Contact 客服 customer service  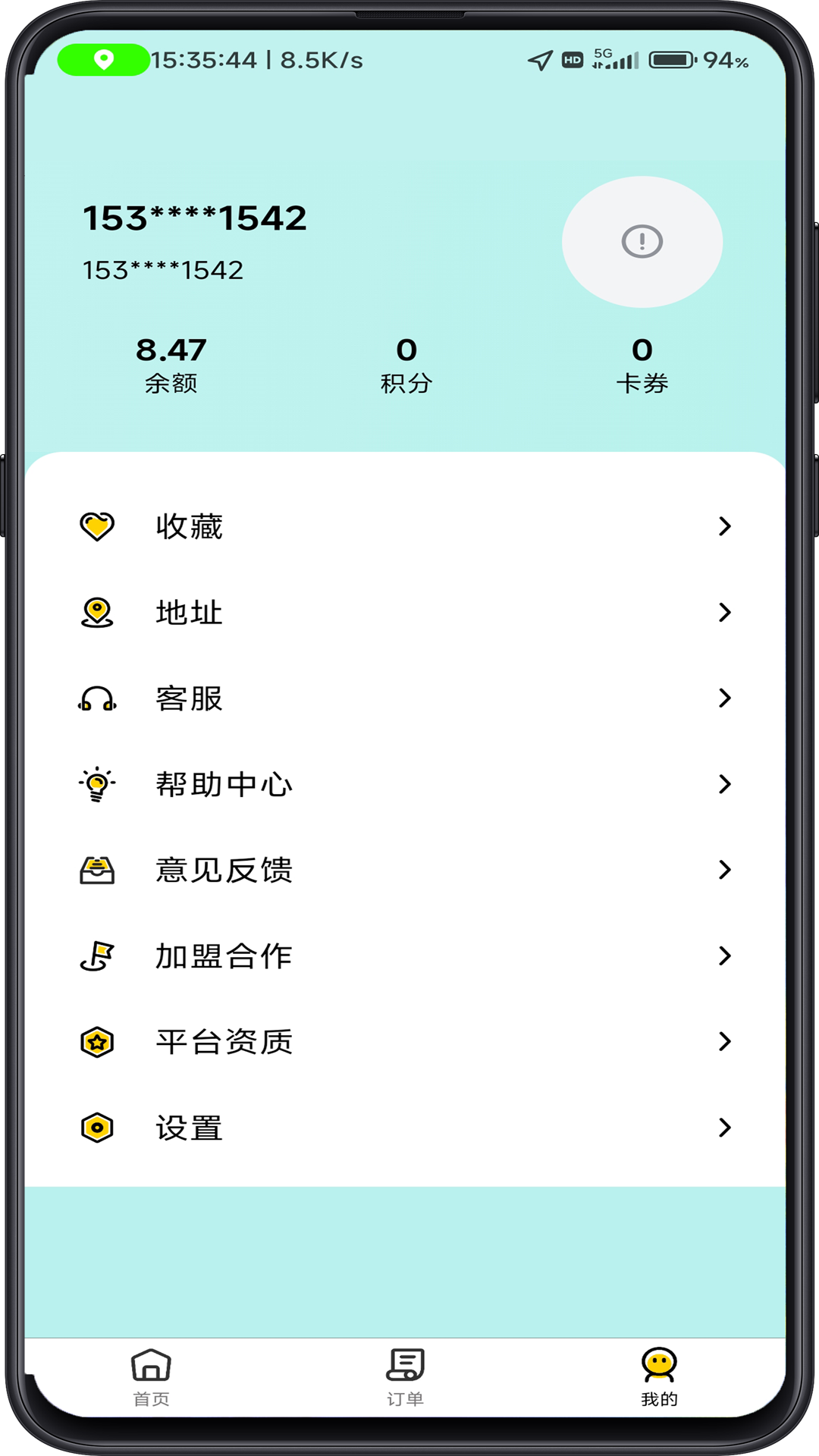[x=405, y=698]
